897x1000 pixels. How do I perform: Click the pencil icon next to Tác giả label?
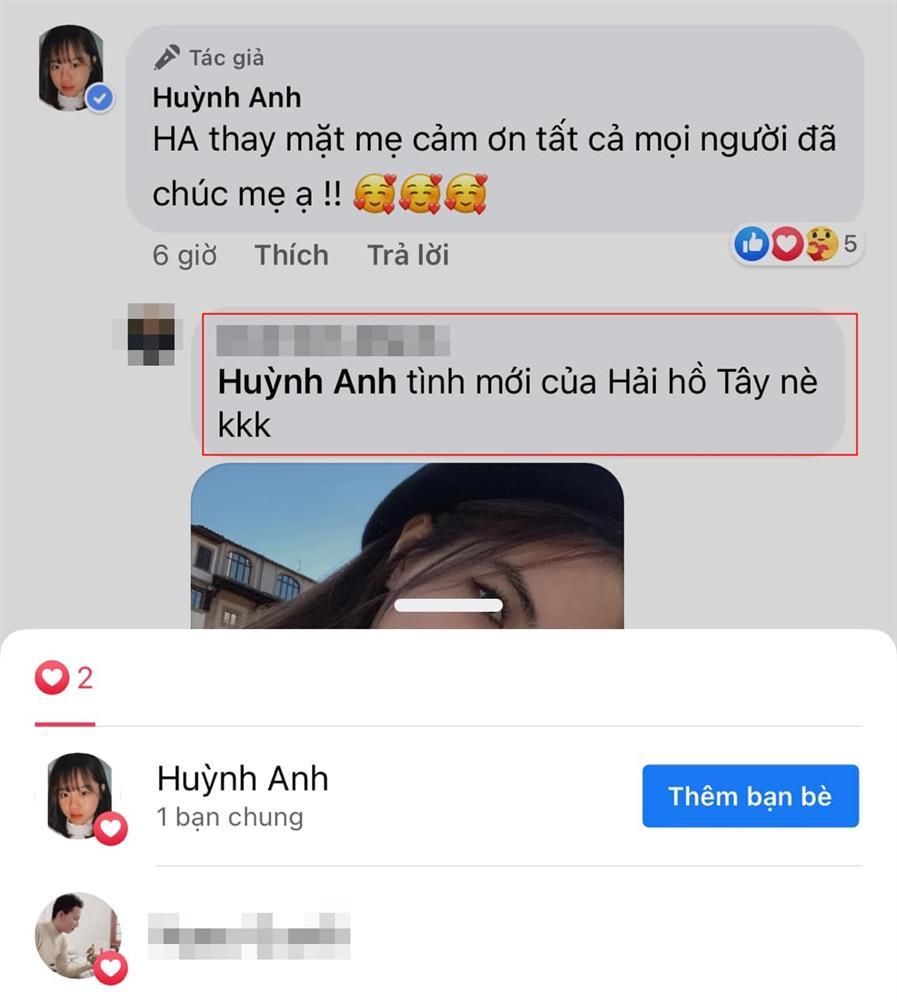(168, 55)
